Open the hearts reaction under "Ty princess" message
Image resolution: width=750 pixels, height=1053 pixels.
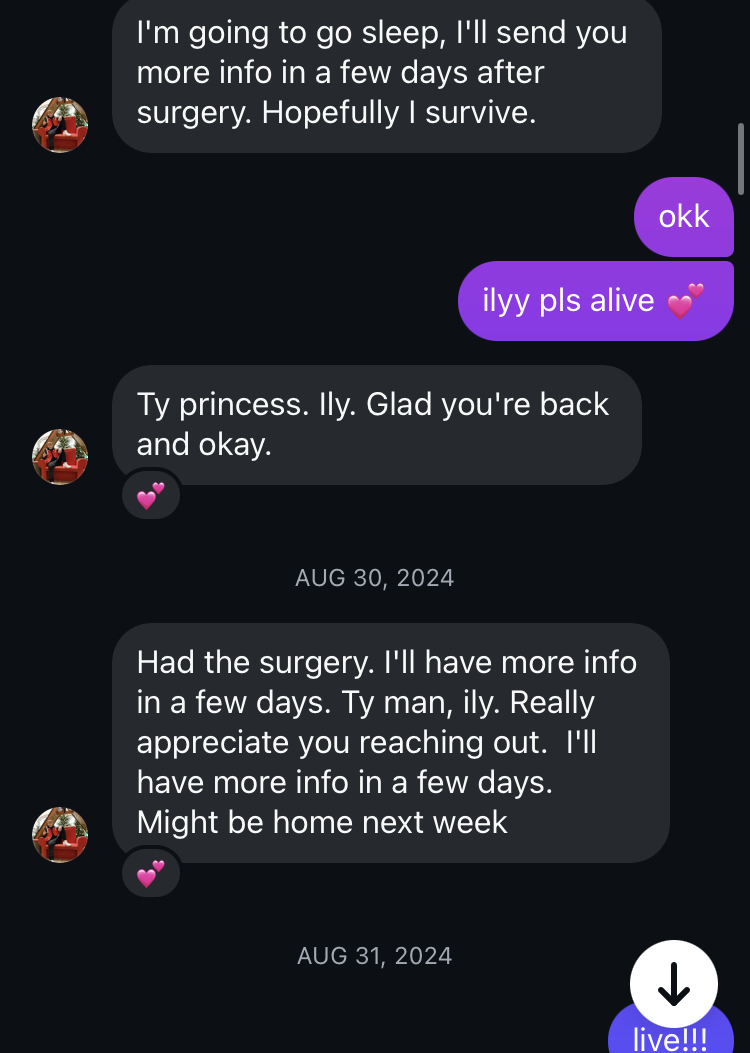(x=151, y=495)
